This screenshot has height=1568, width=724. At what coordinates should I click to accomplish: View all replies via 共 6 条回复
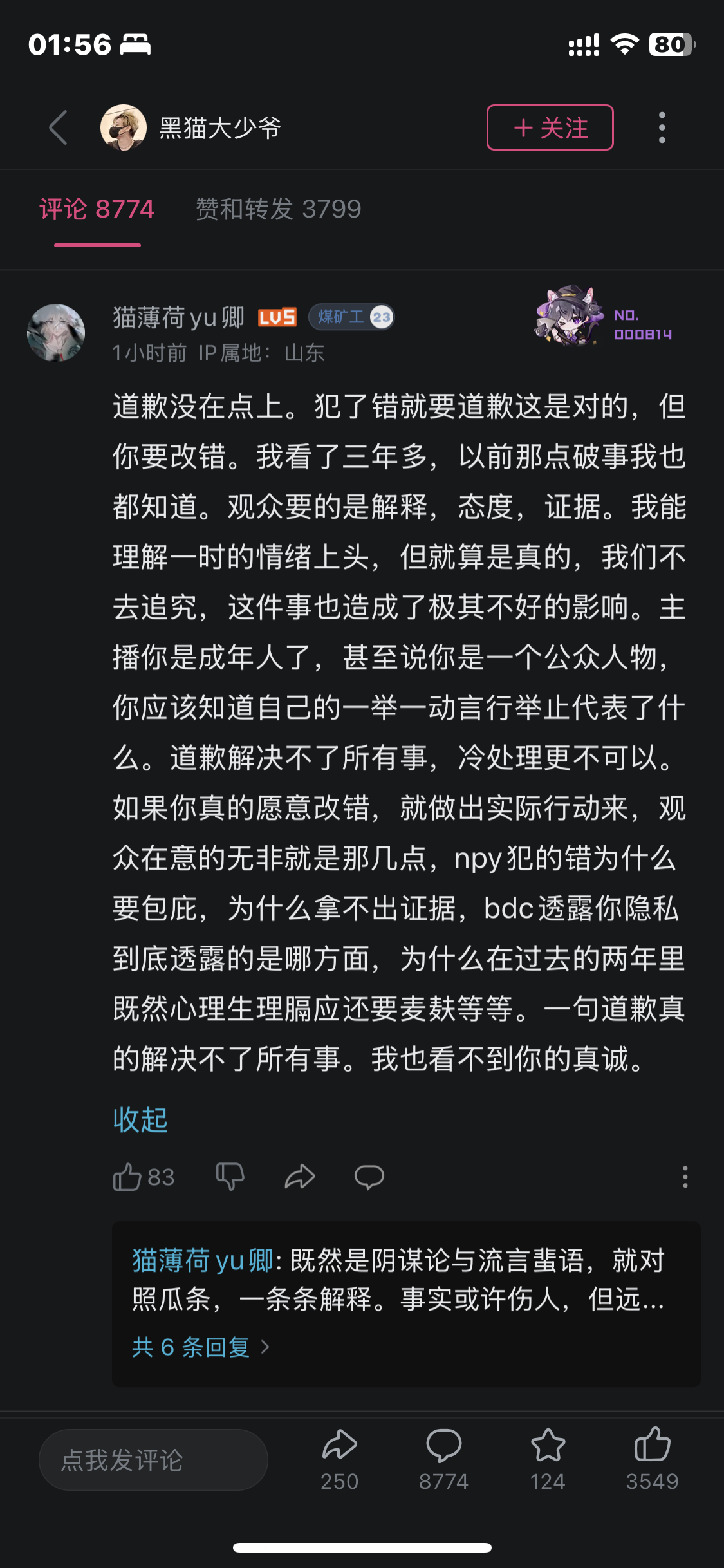(200, 1347)
